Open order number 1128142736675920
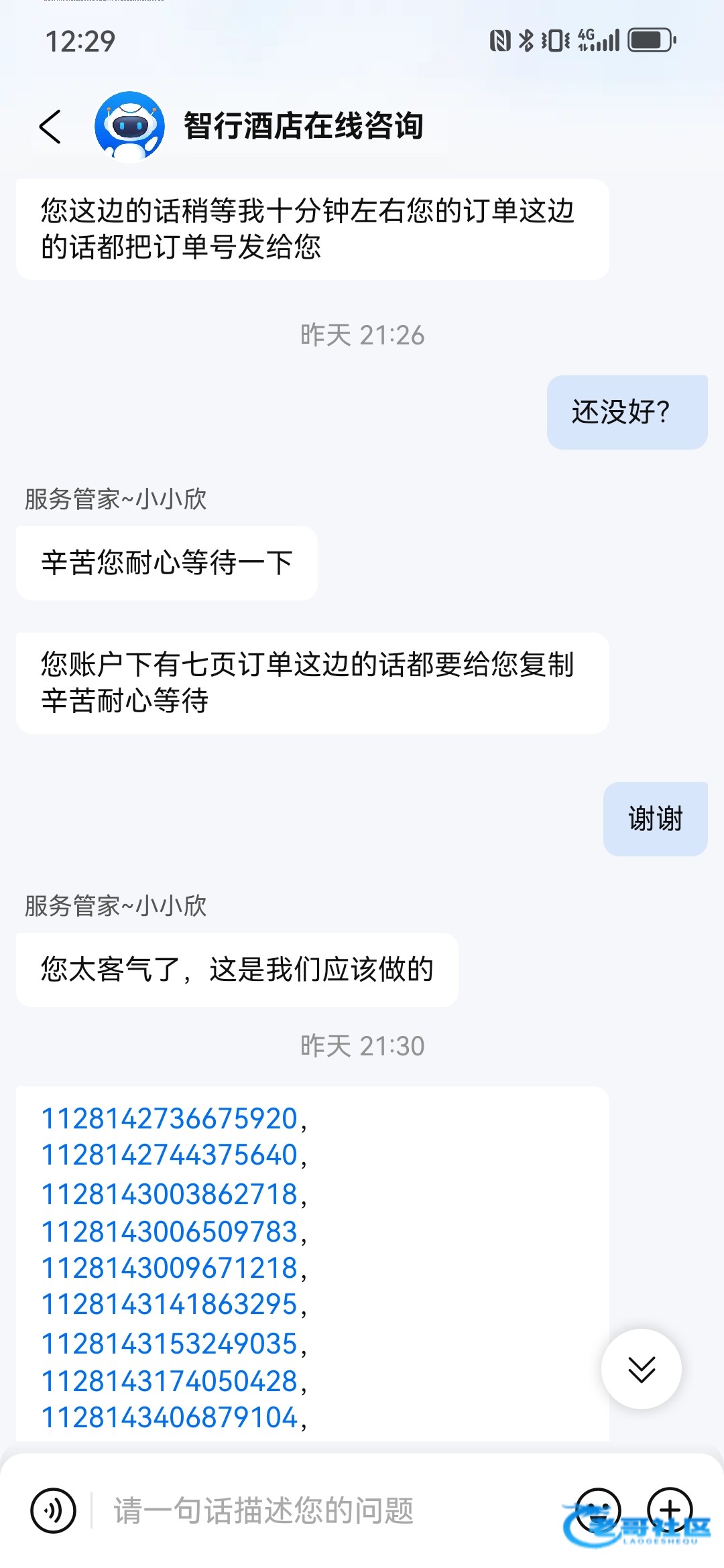 pos(169,1118)
